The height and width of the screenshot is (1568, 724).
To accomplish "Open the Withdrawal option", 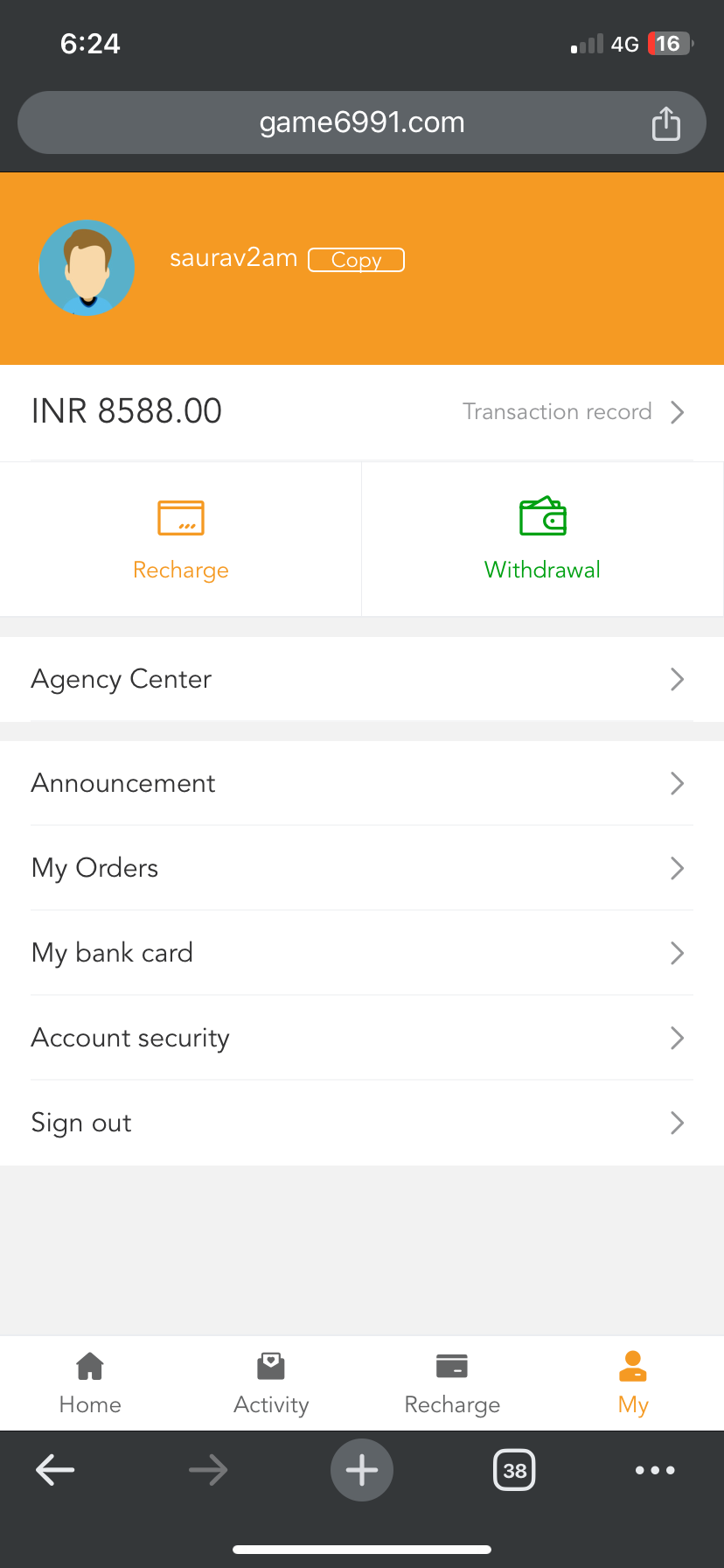I will click(x=542, y=540).
